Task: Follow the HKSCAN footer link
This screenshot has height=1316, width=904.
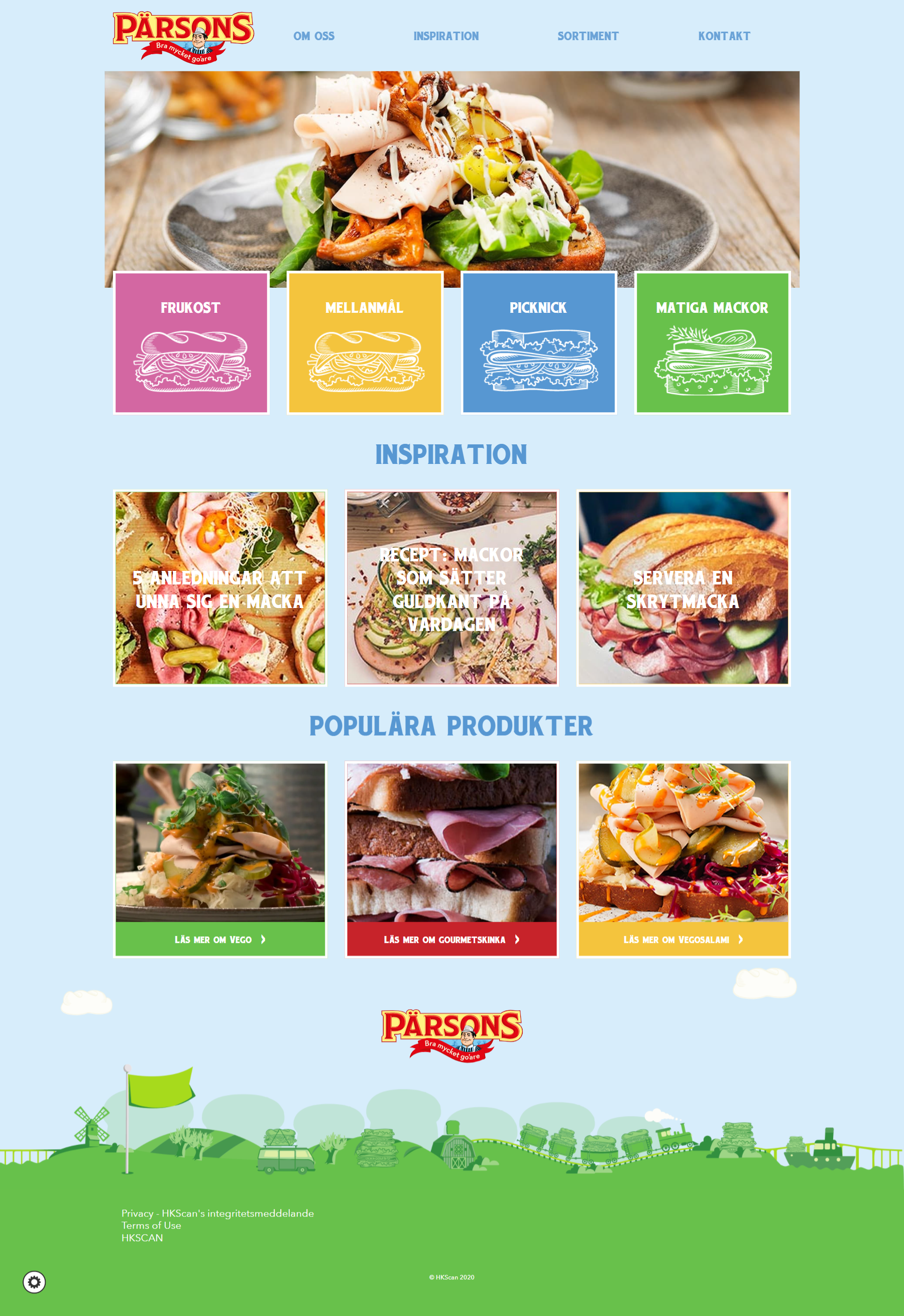Action: pos(142,1237)
